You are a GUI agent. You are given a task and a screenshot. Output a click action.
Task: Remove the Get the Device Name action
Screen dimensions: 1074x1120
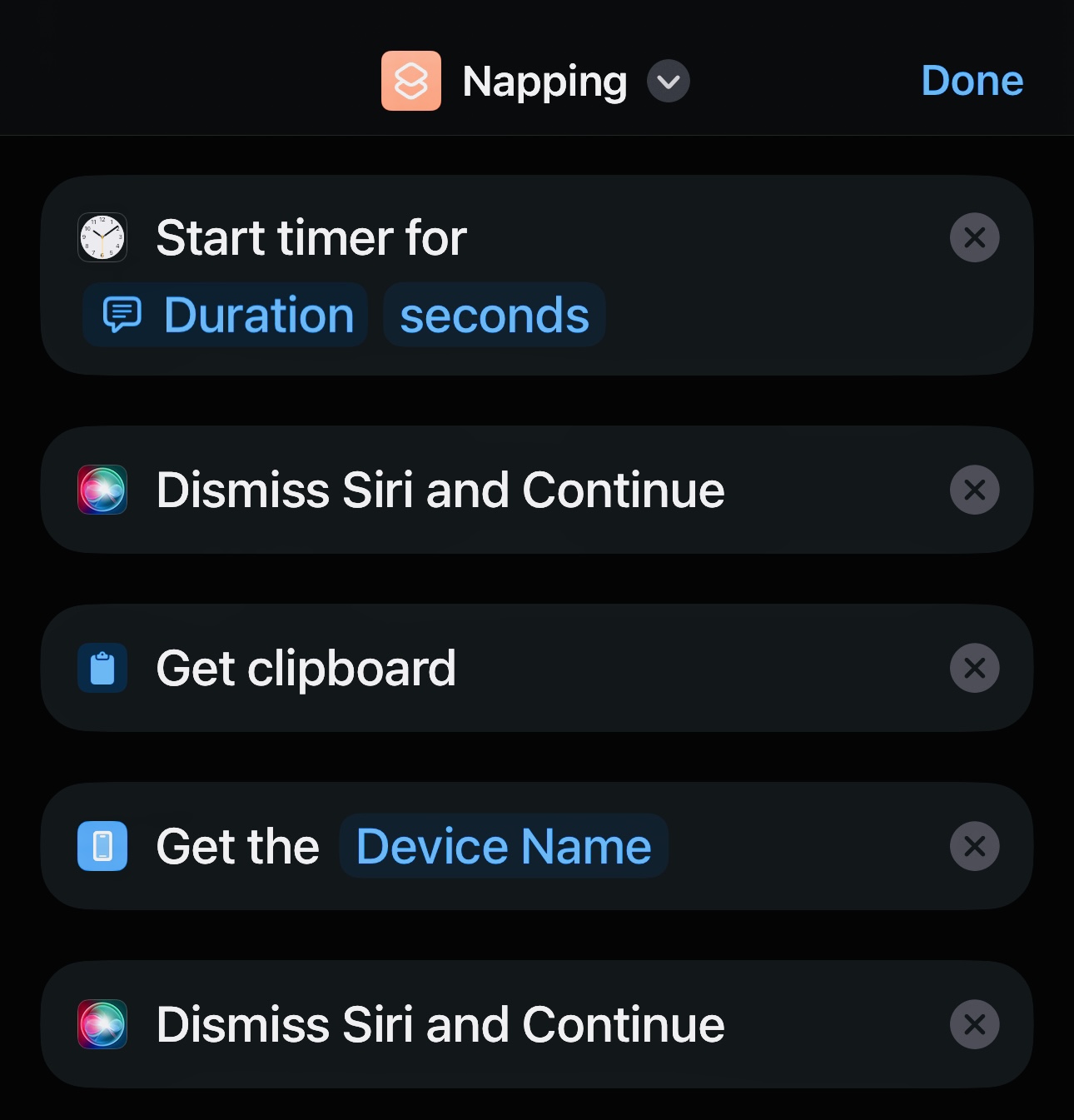pos(974,846)
